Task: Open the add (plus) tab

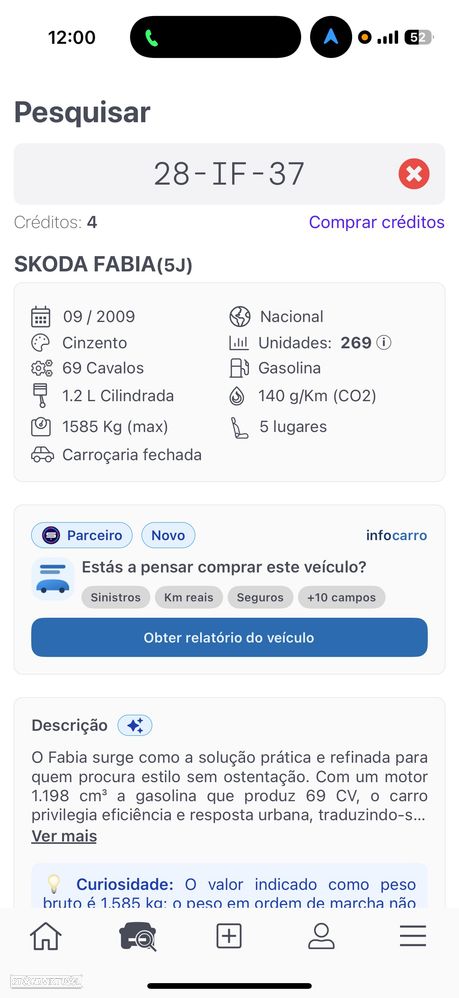Action: point(229,936)
